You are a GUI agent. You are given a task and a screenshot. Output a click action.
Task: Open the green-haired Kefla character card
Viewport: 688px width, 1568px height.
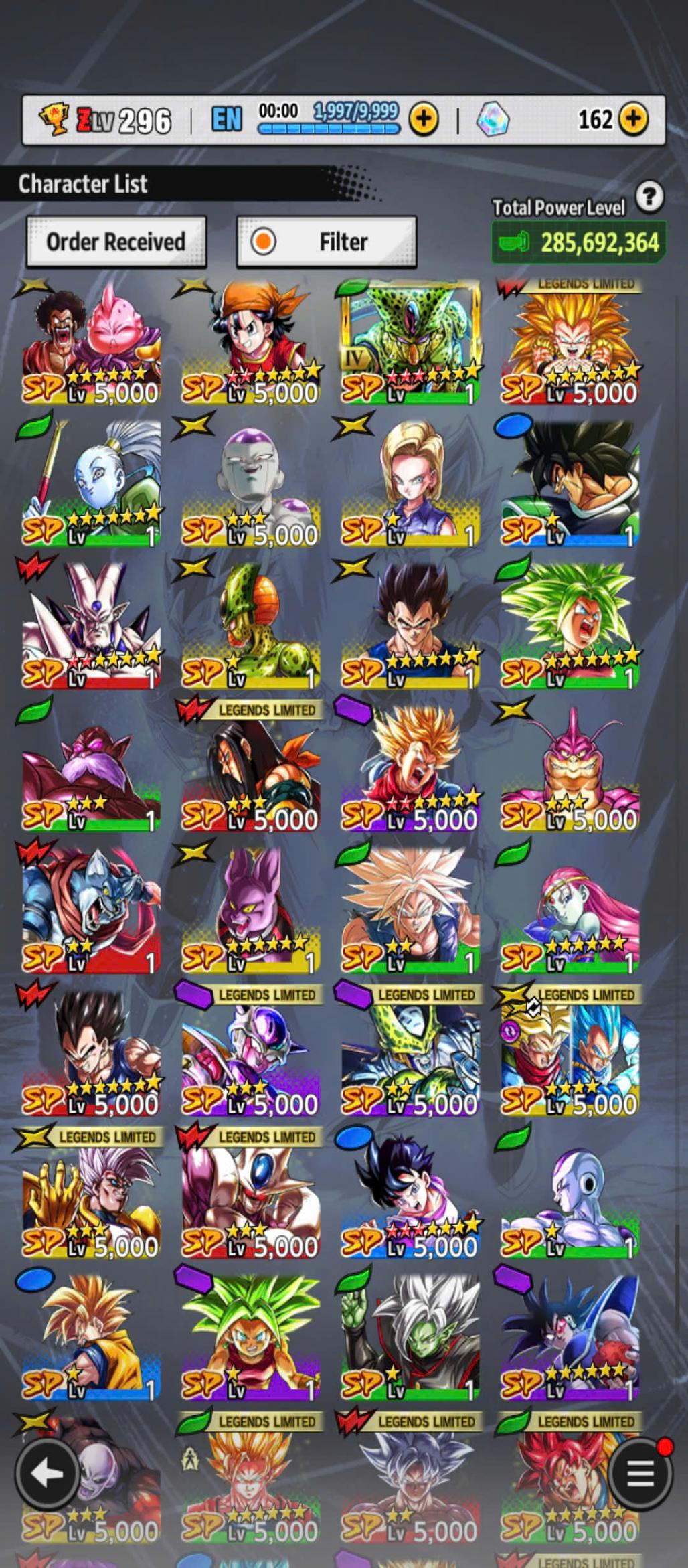(250, 1339)
